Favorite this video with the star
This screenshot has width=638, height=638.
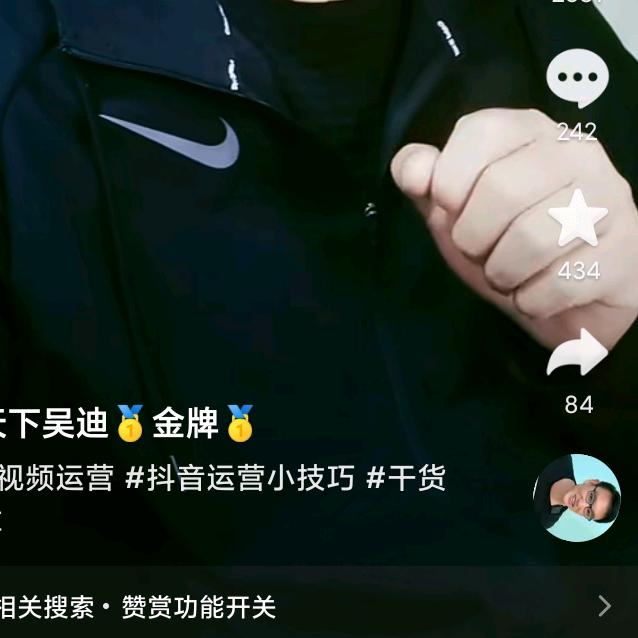tap(578, 218)
